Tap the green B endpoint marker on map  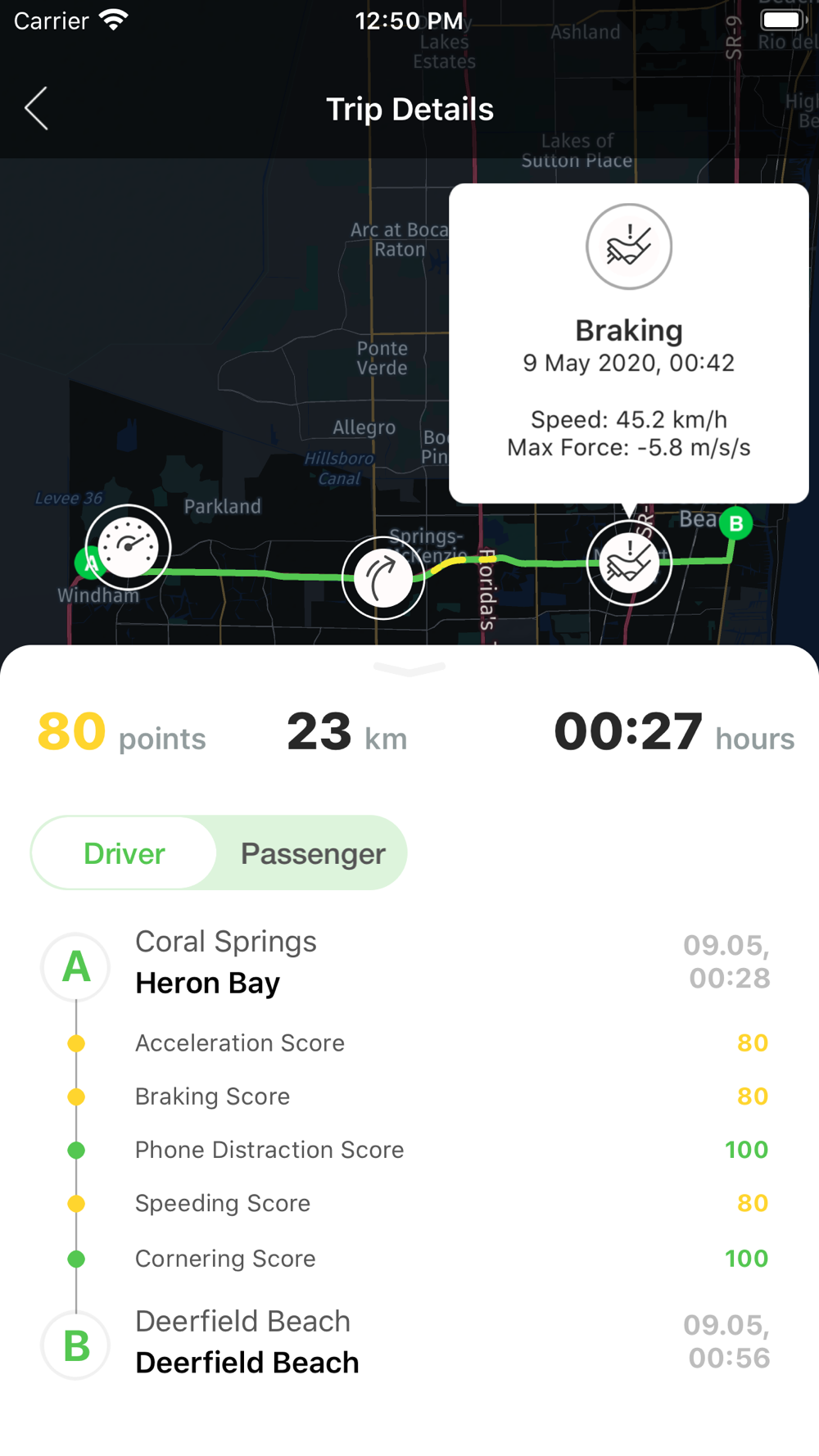coord(736,523)
